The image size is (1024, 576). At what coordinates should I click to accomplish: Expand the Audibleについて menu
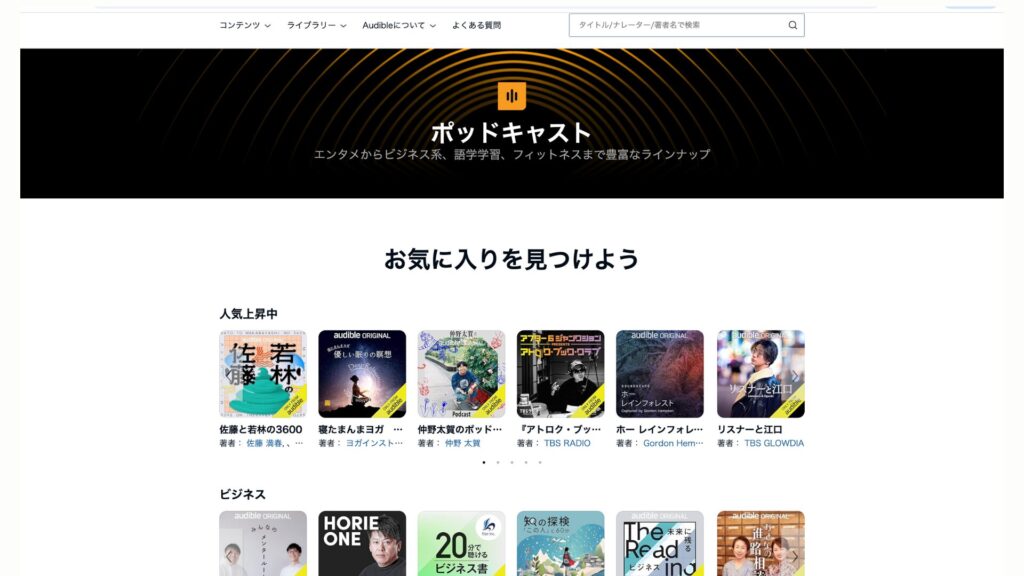click(x=398, y=25)
